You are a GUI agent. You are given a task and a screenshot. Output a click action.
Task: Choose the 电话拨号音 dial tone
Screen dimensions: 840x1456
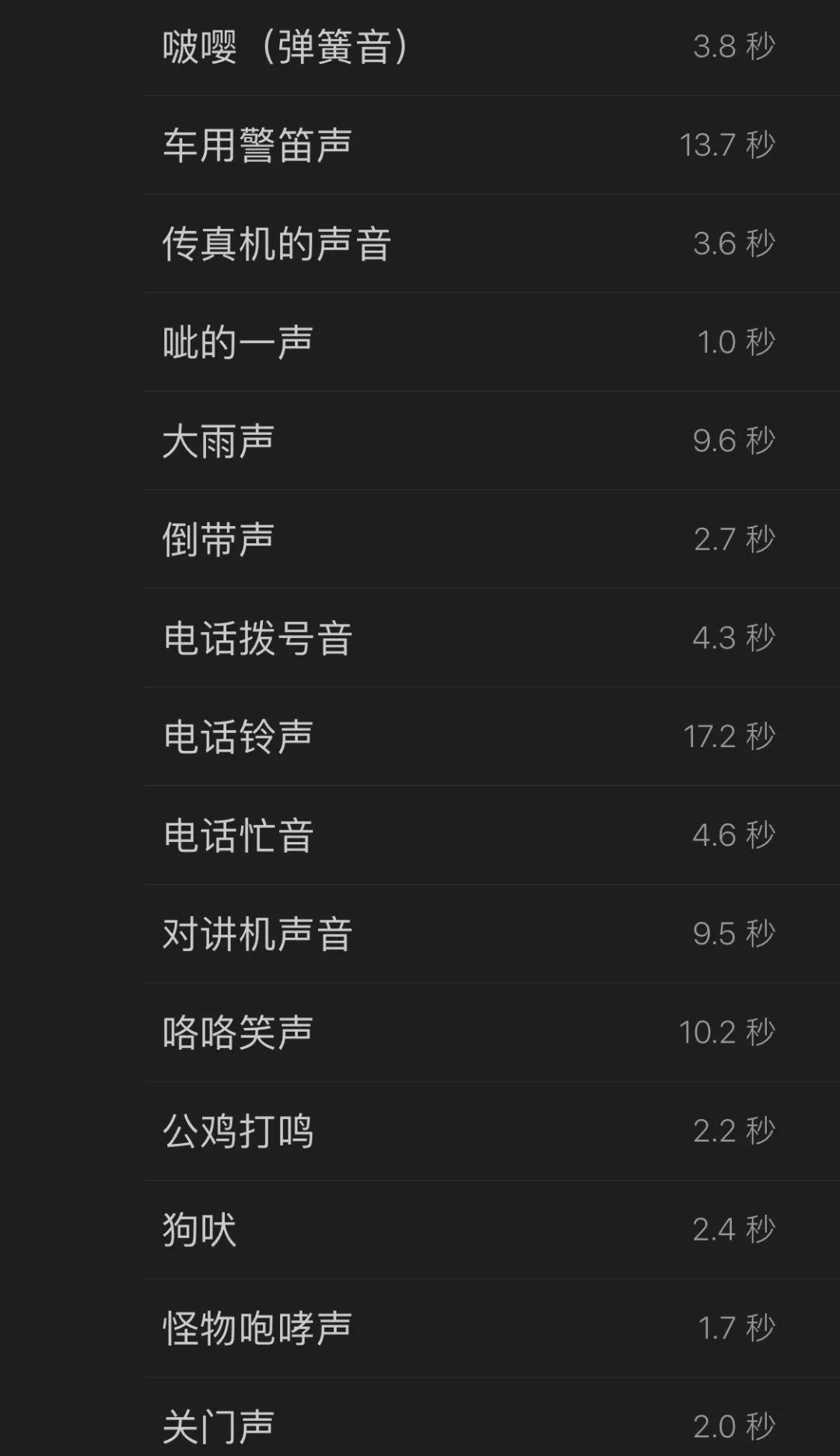257,637
